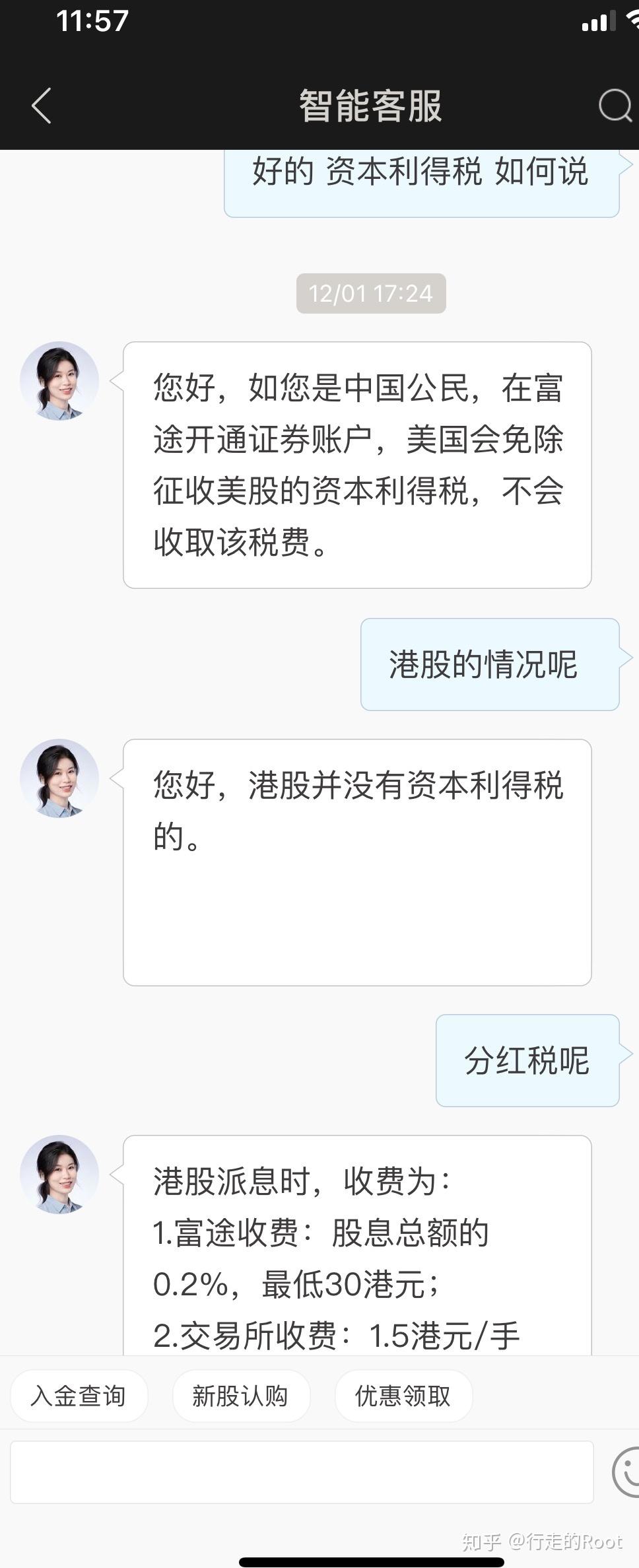Tap the 优惠领取 quick action
Viewport: 639px width, 1568px height.
tap(401, 1396)
